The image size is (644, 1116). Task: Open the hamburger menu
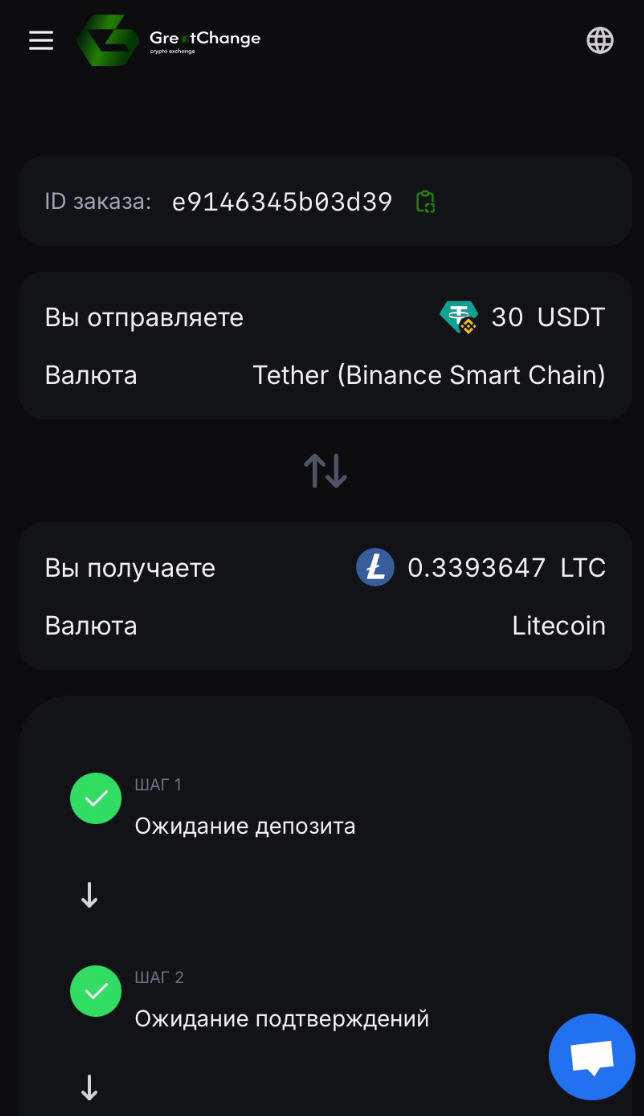[x=41, y=40]
